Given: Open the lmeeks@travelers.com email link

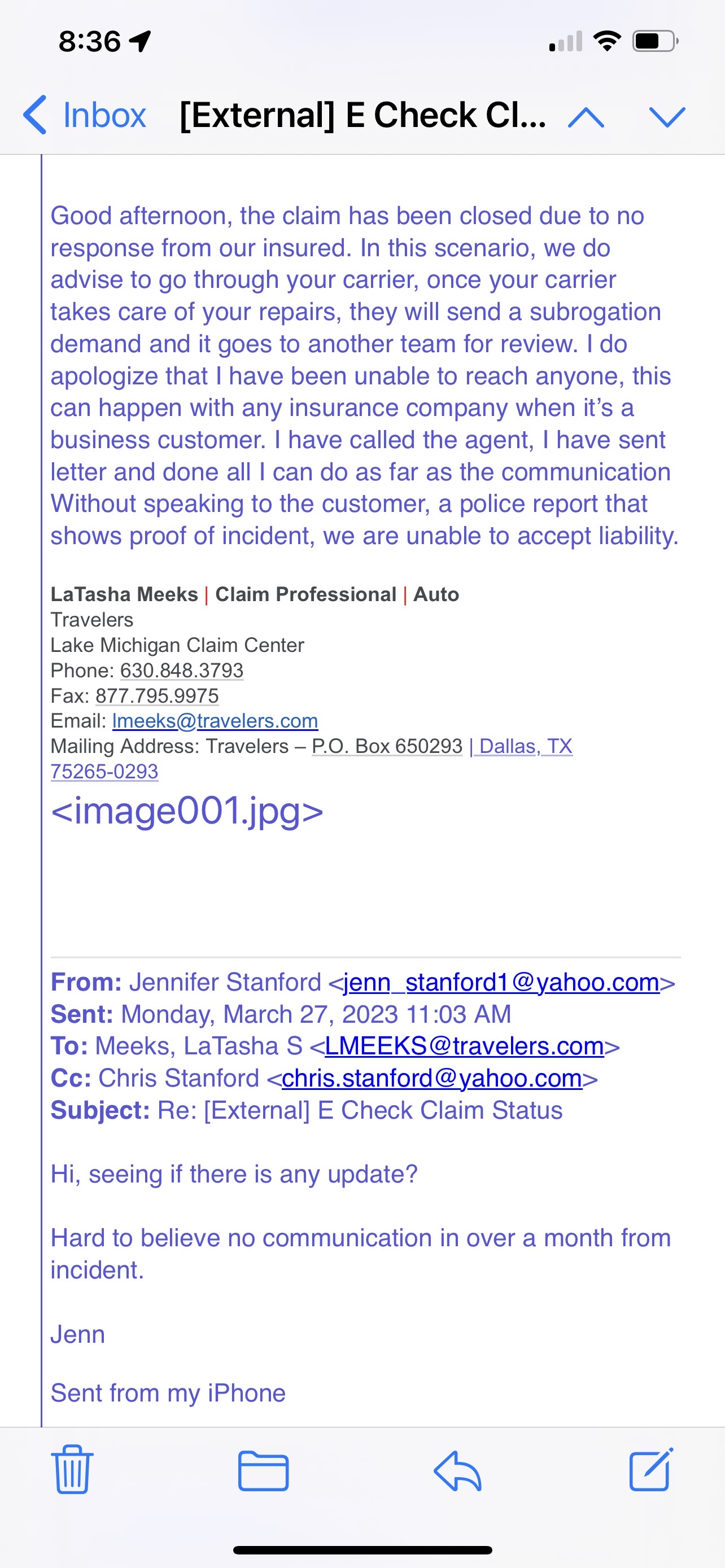Looking at the screenshot, I should click(215, 721).
